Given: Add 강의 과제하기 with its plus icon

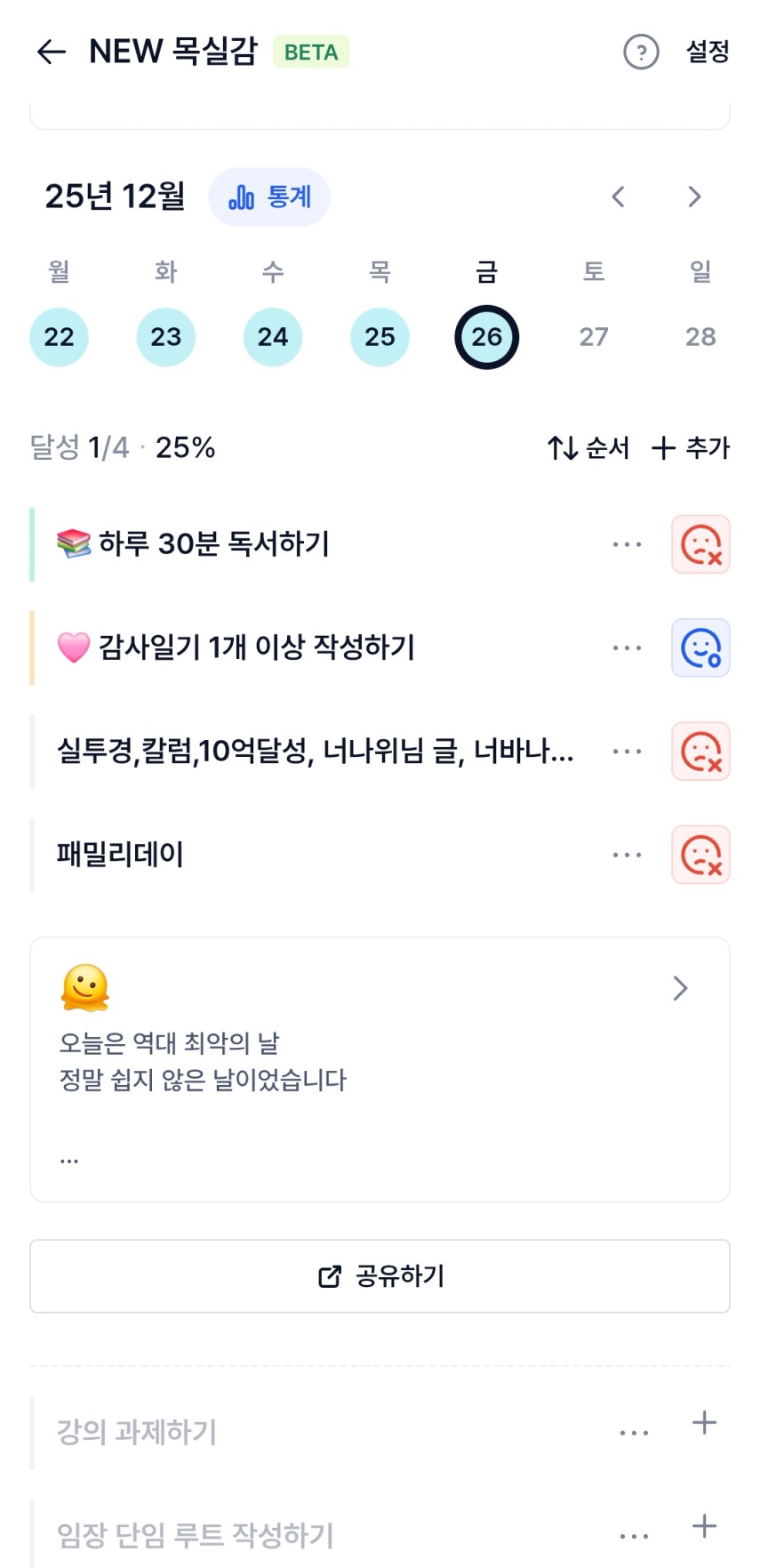Looking at the screenshot, I should coord(704,1423).
